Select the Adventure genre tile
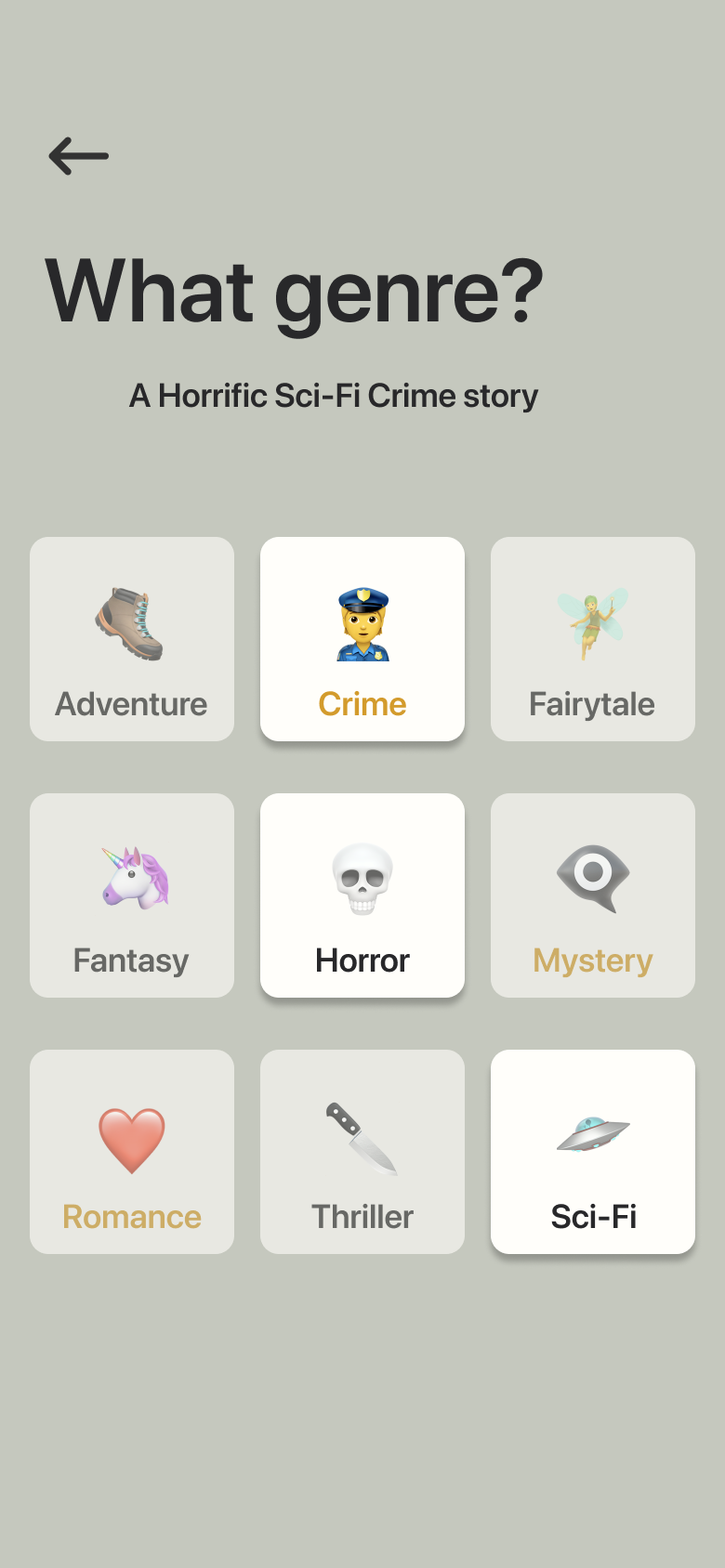The width and height of the screenshot is (725, 1568). (132, 639)
